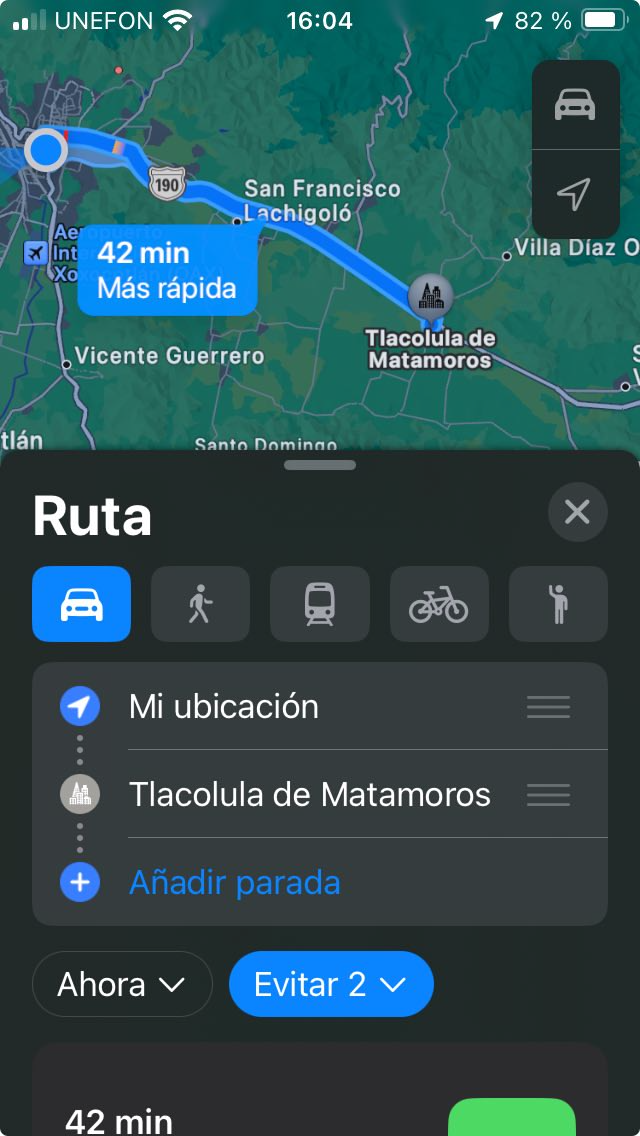Change the map mode via car icon
Image resolution: width=640 pixels, height=1136 pixels.
(x=575, y=105)
